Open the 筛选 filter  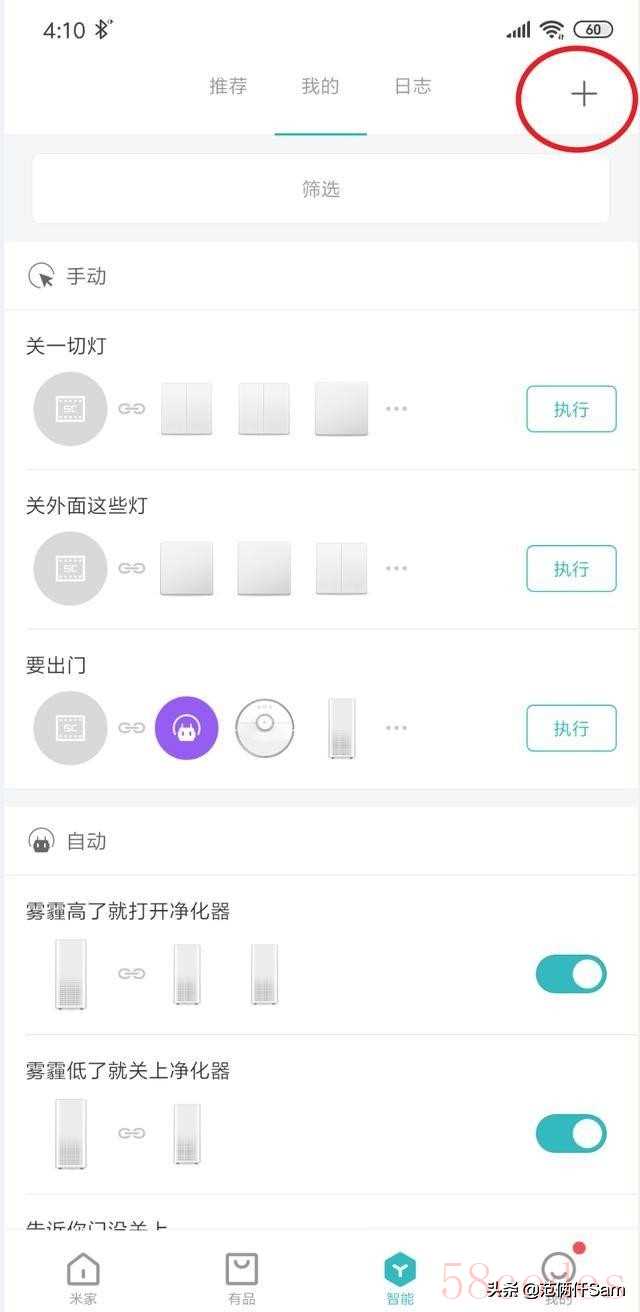click(x=320, y=189)
